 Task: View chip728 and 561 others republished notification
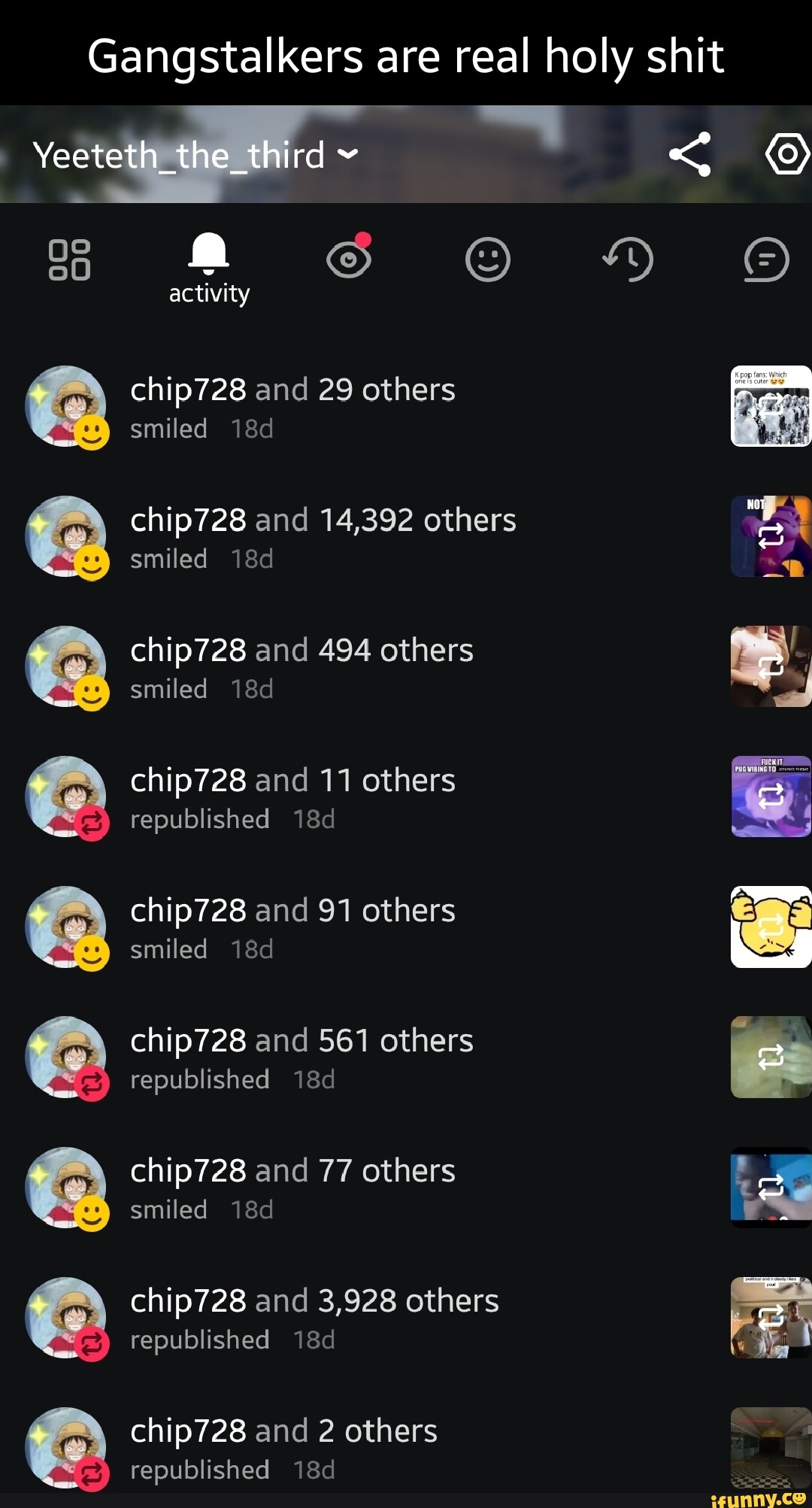(301, 1057)
